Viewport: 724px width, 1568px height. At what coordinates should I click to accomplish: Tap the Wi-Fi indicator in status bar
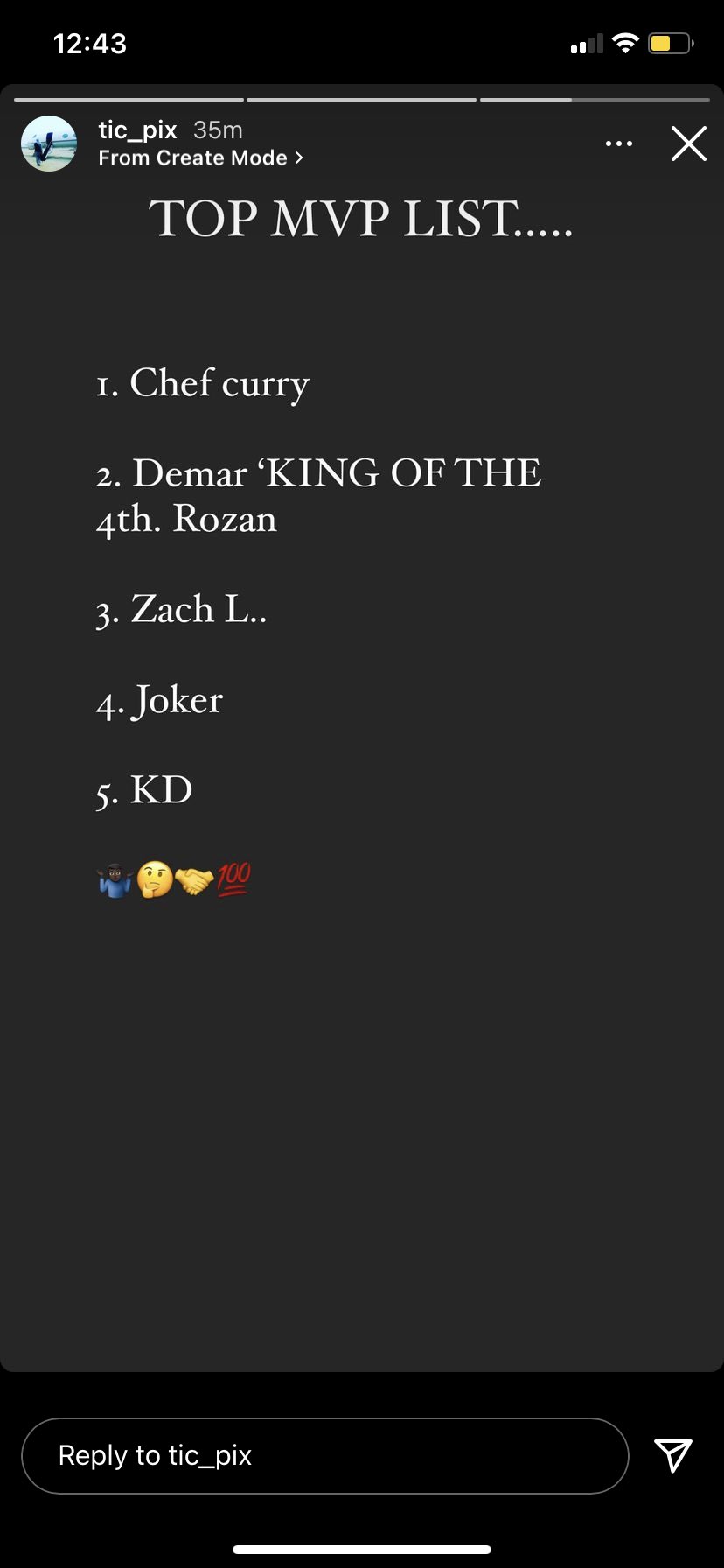(x=625, y=42)
